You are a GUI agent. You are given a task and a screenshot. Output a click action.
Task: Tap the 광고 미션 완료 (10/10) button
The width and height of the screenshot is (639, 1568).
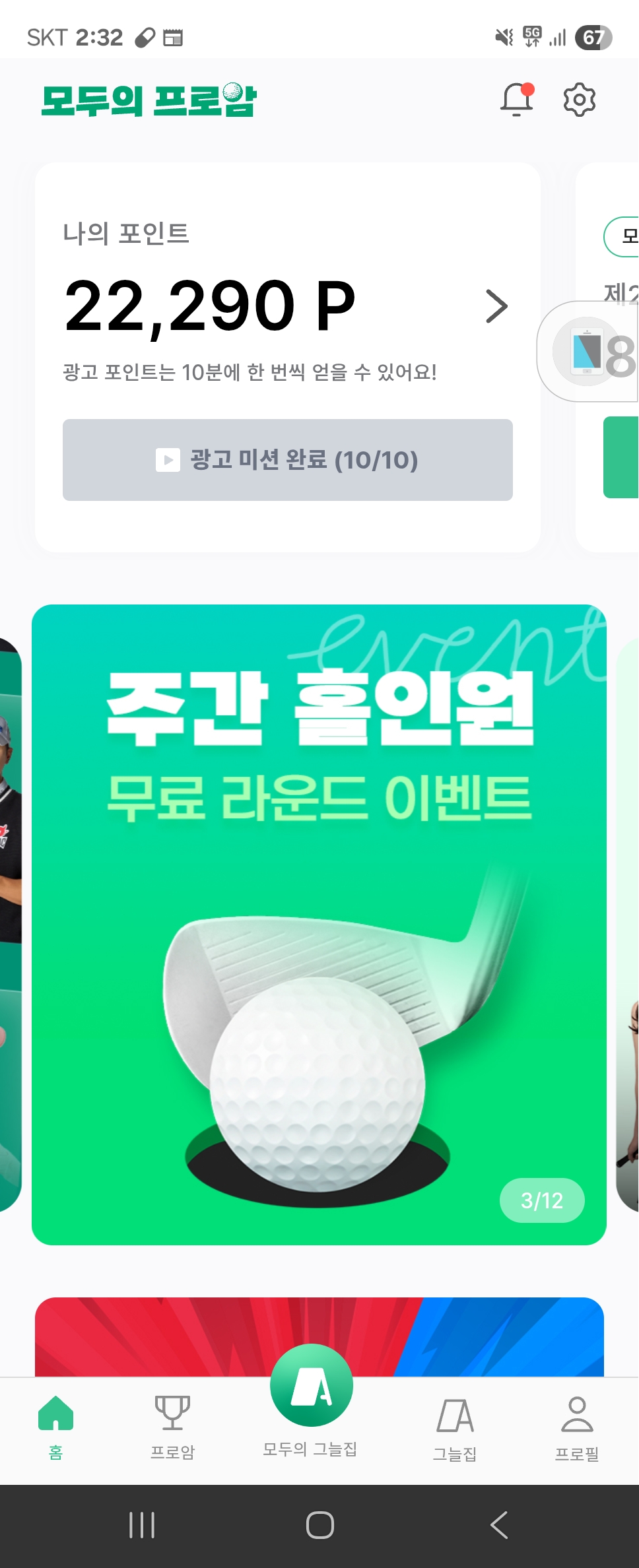pos(287,460)
